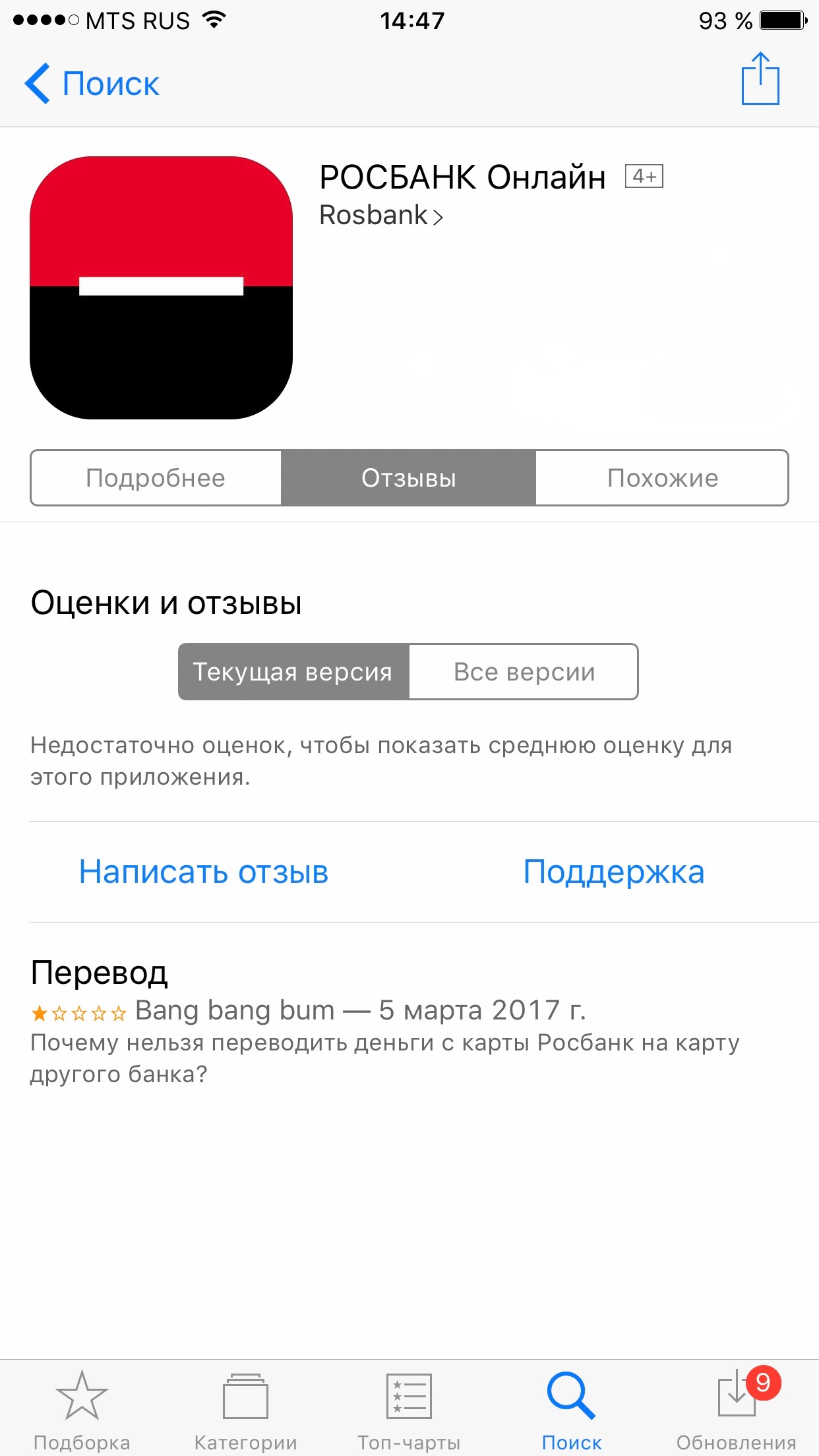
Task: Show reviews for Все версии
Action: 524,671
